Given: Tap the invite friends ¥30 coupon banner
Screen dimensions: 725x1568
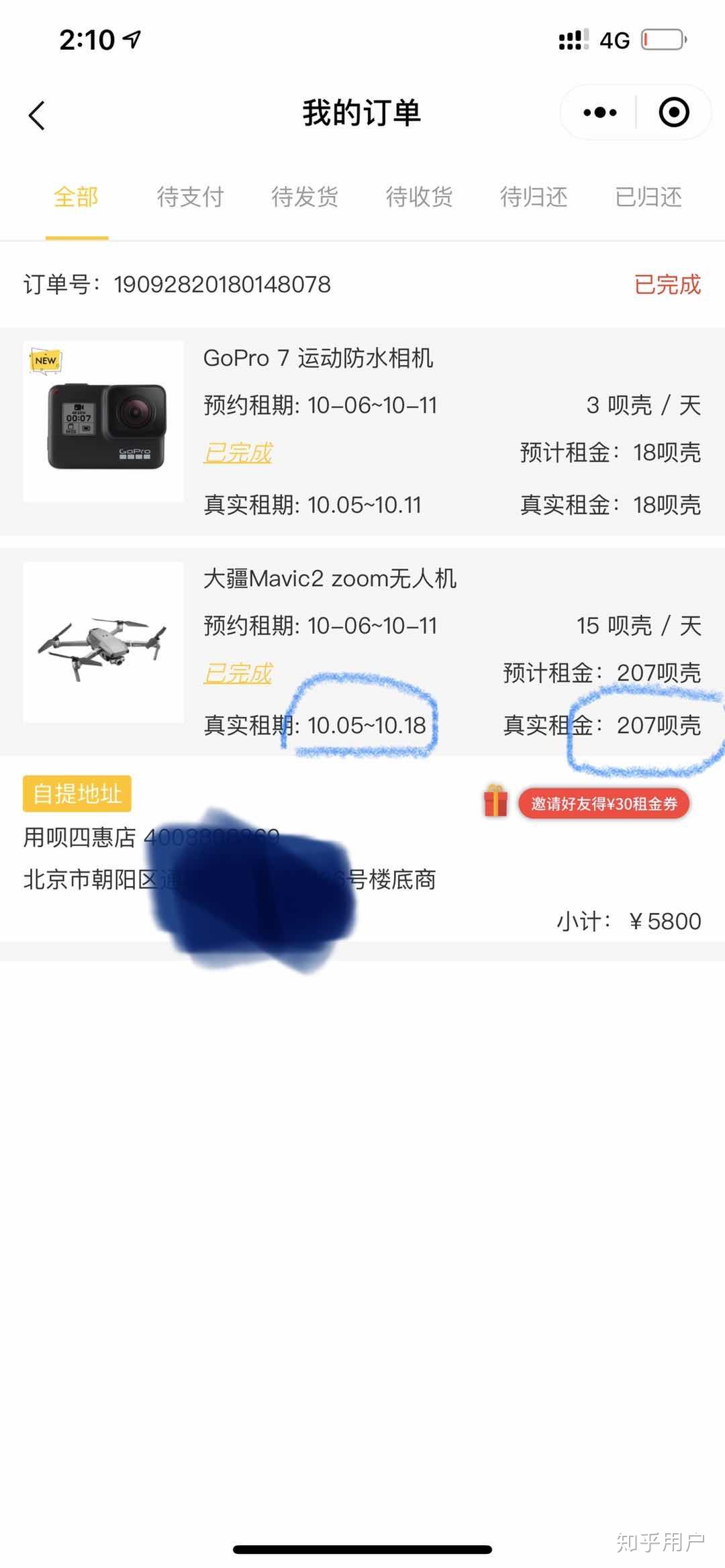Looking at the screenshot, I should coord(603,803).
